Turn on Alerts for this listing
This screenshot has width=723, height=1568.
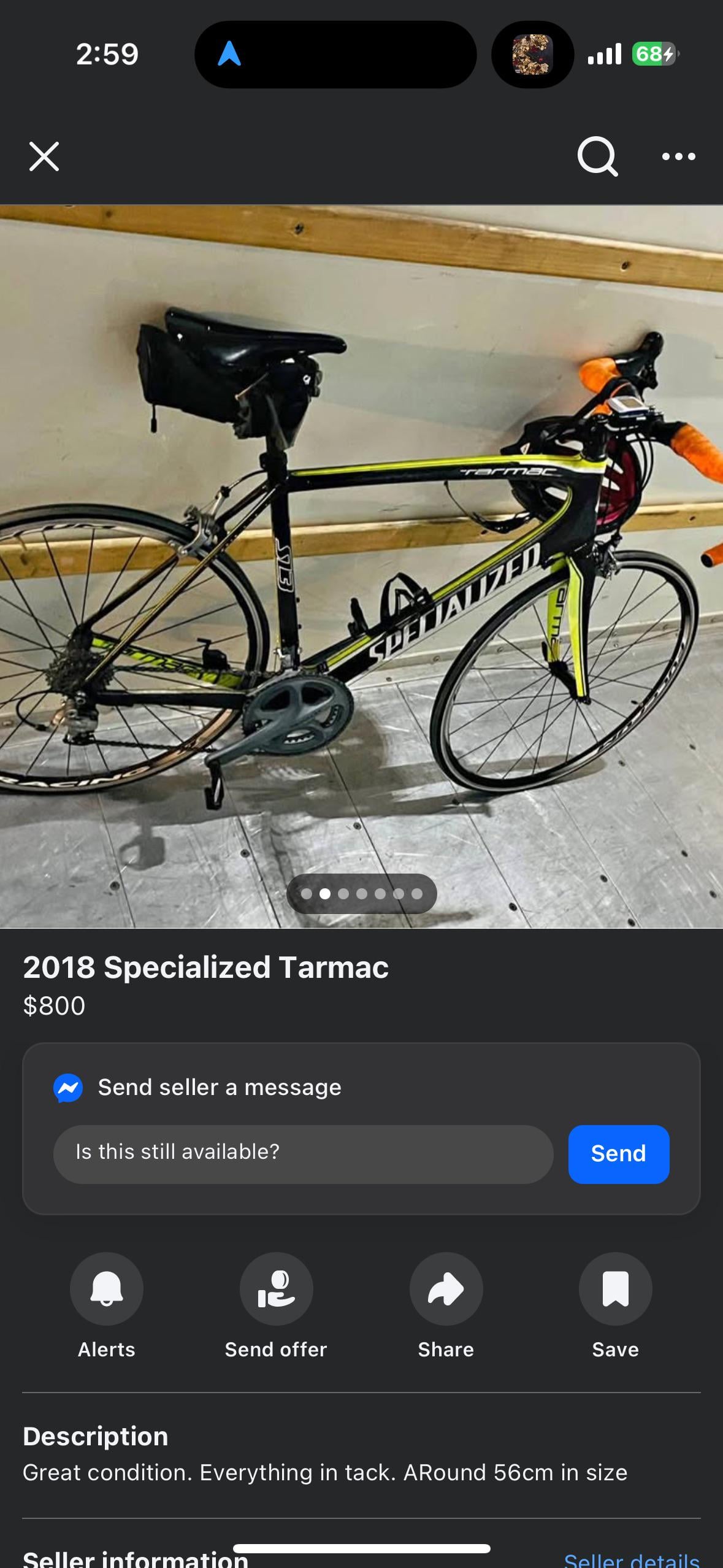(x=107, y=1289)
